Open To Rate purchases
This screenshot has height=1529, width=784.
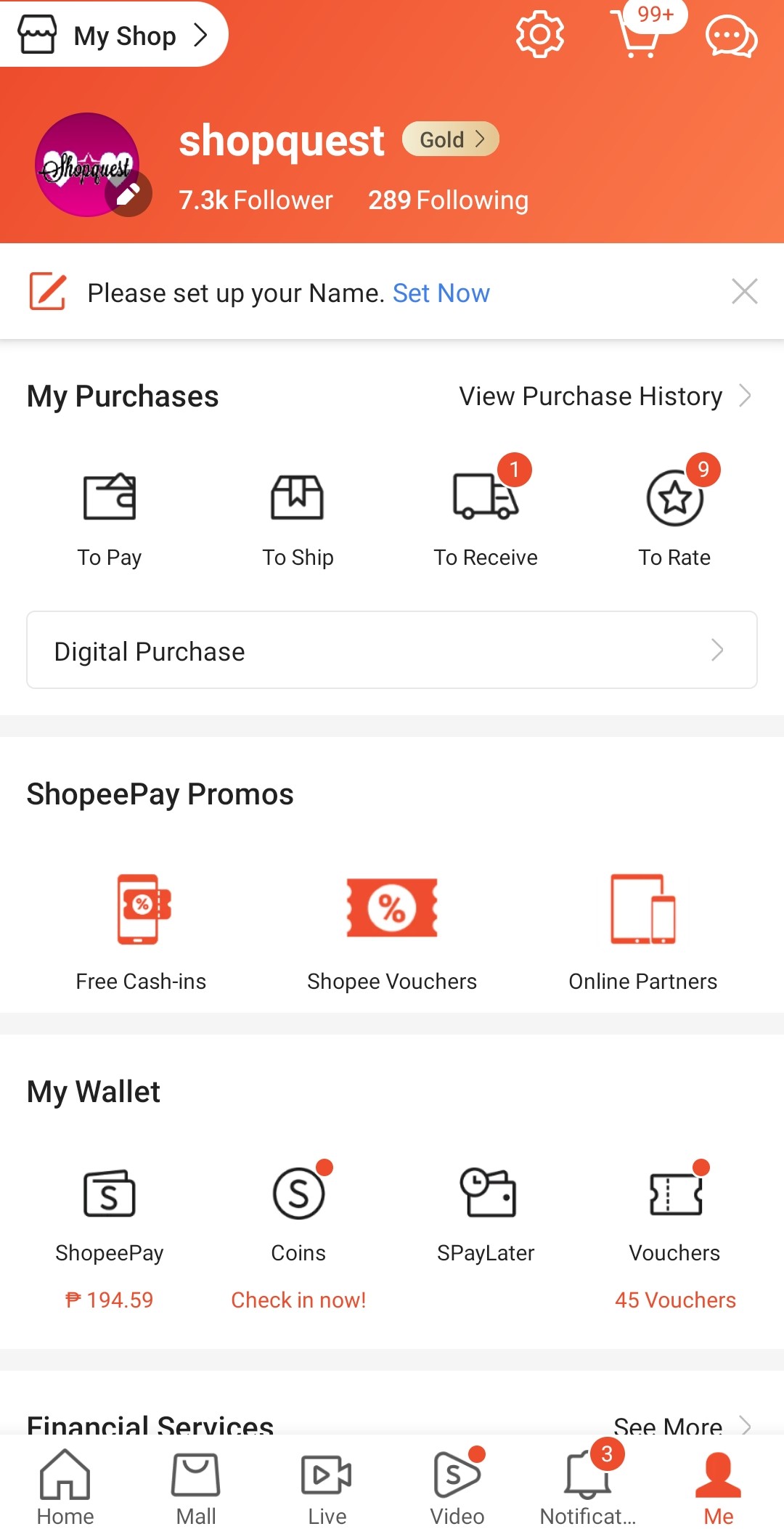click(674, 512)
